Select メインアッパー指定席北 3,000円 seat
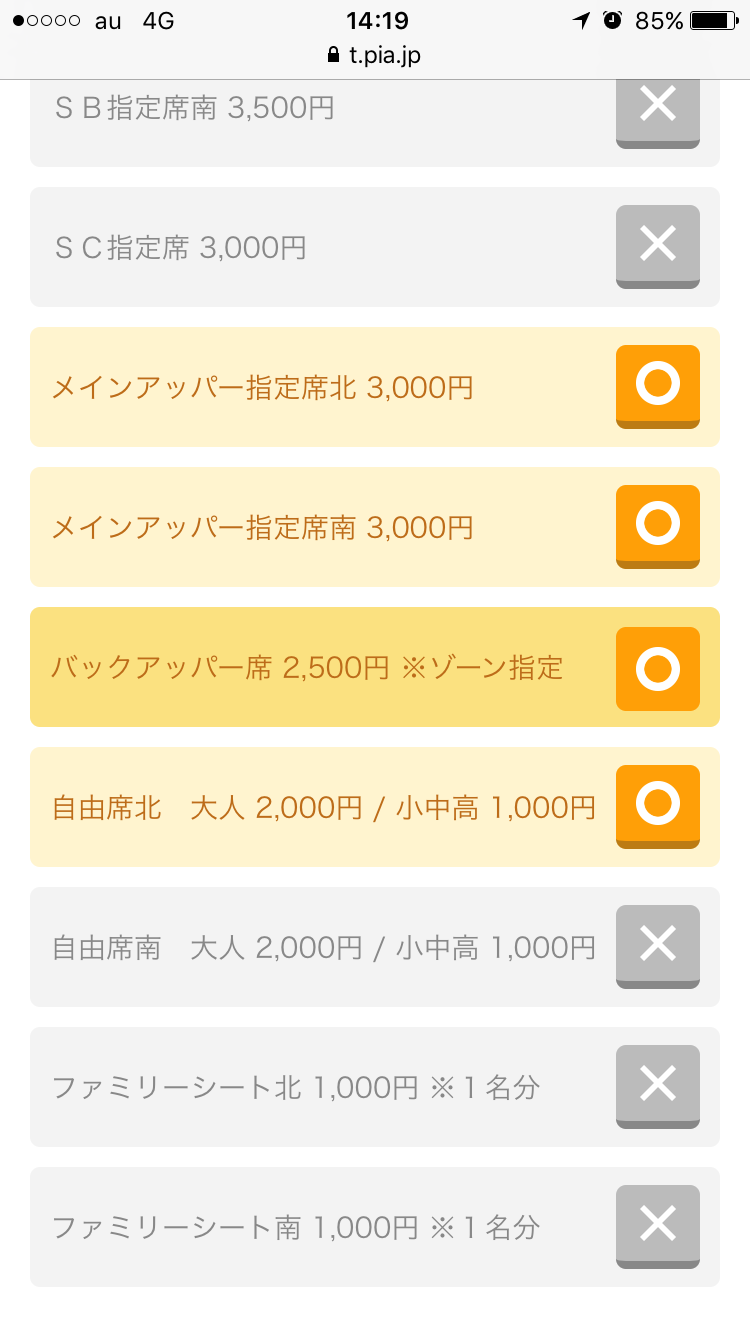This screenshot has width=750, height=1334. click(657, 386)
